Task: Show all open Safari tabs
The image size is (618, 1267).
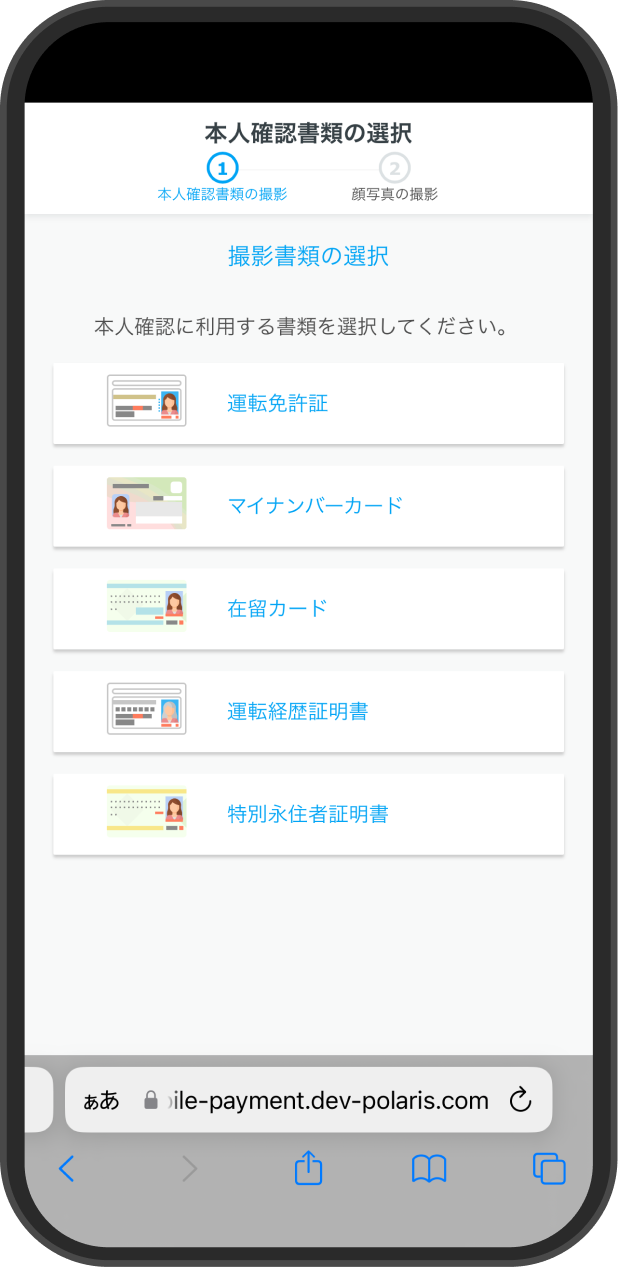Action: pyautogui.click(x=549, y=1168)
